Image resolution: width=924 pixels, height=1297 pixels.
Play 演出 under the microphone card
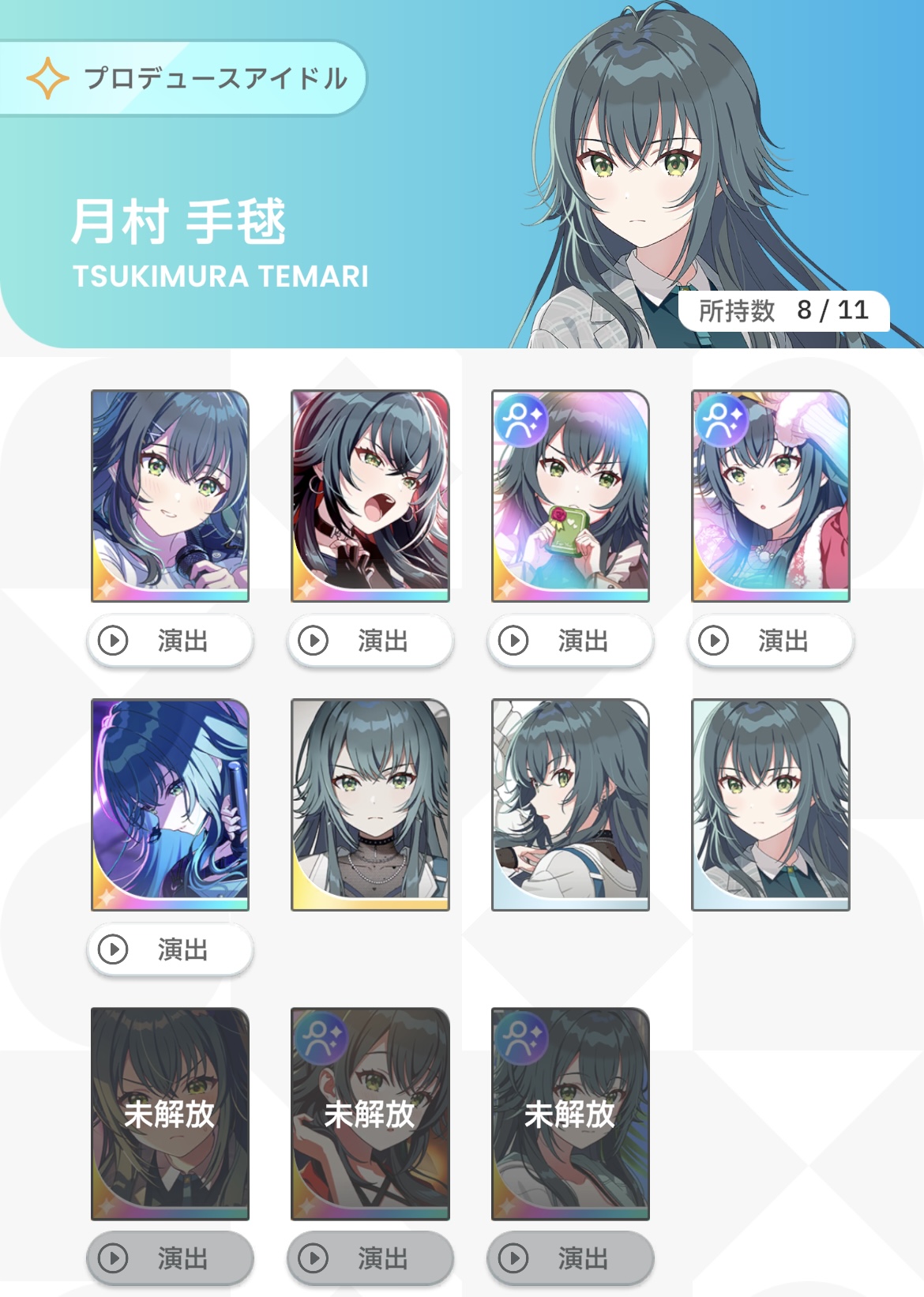[x=170, y=641]
